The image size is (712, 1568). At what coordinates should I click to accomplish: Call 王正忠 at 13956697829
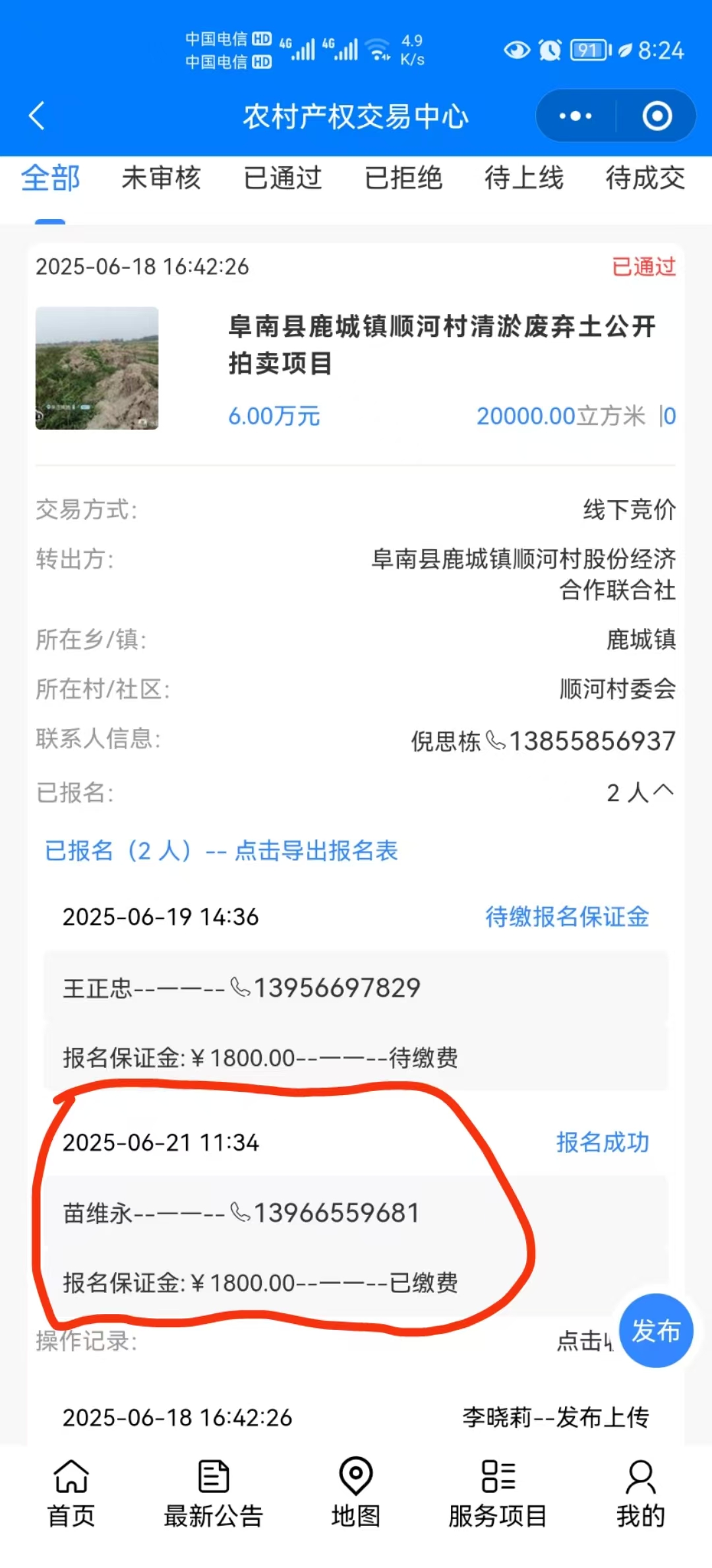pyautogui.click(x=336, y=988)
